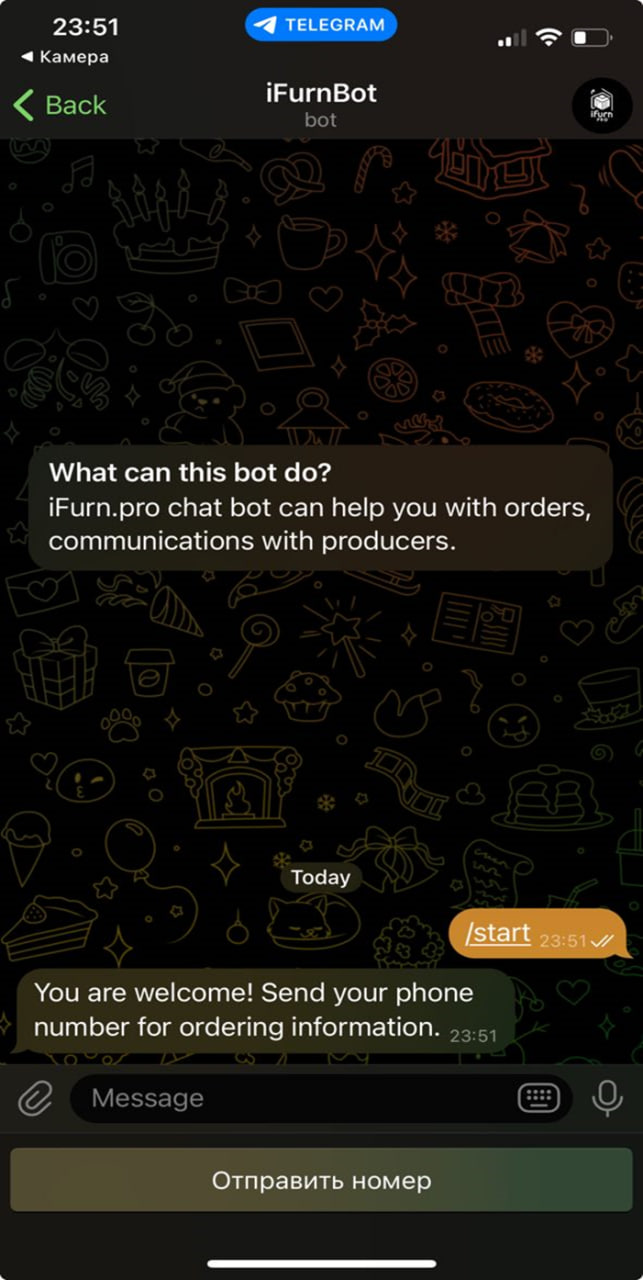This screenshot has width=643, height=1280.
Task: Focus the Message input field
Action: pos(290,1099)
